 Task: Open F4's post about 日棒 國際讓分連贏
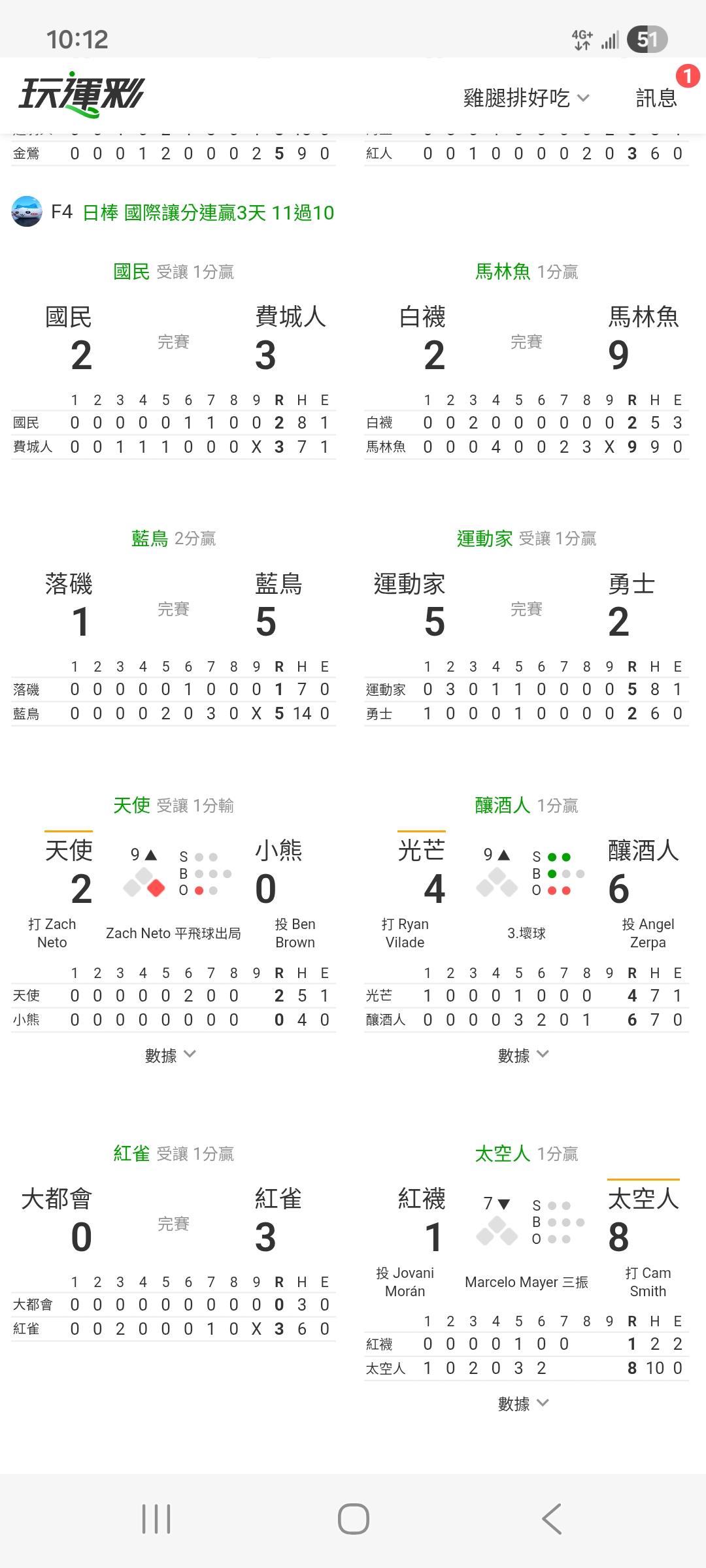tap(208, 212)
